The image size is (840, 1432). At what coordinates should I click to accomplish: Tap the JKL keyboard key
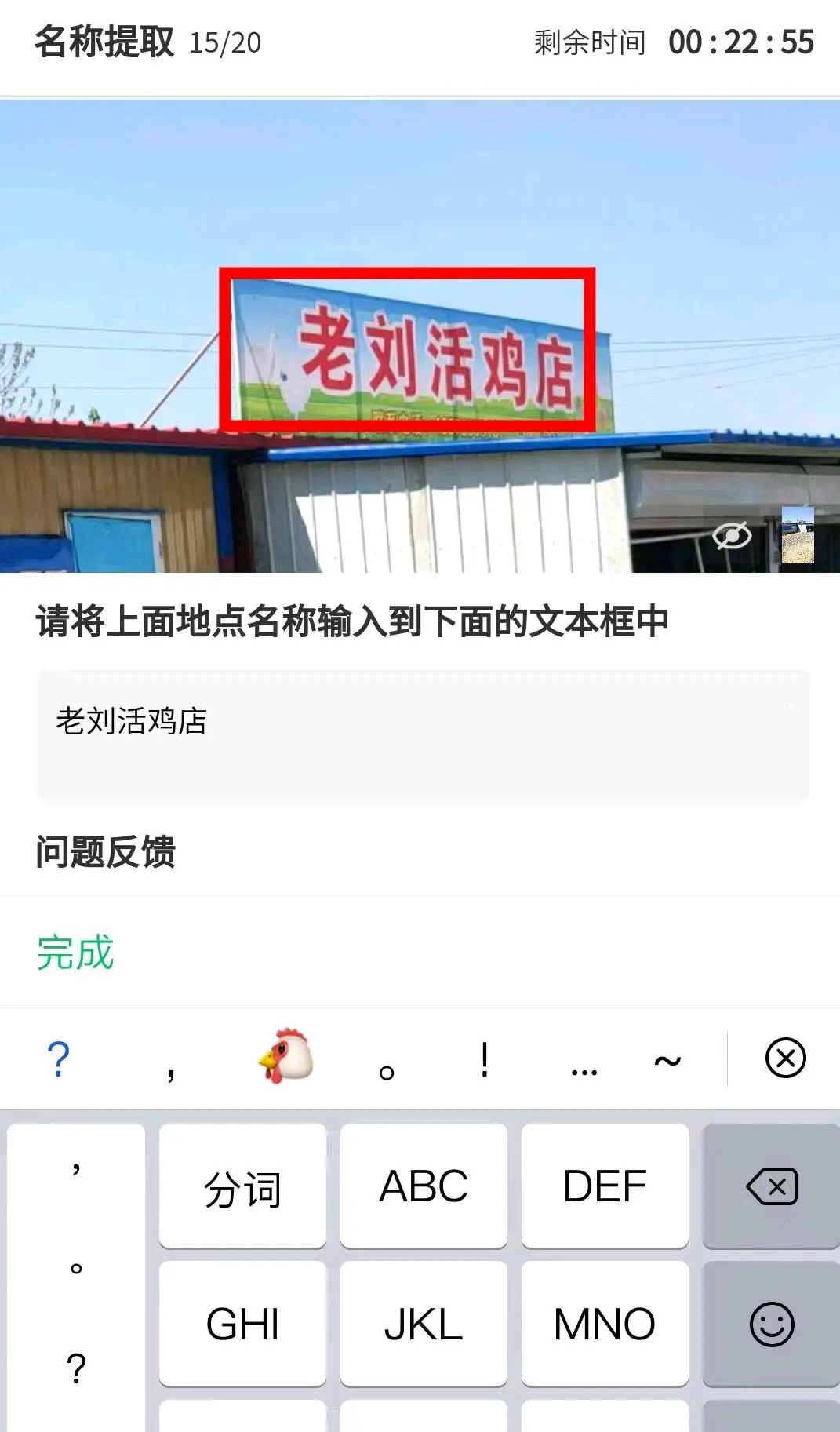(x=424, y=1325)
